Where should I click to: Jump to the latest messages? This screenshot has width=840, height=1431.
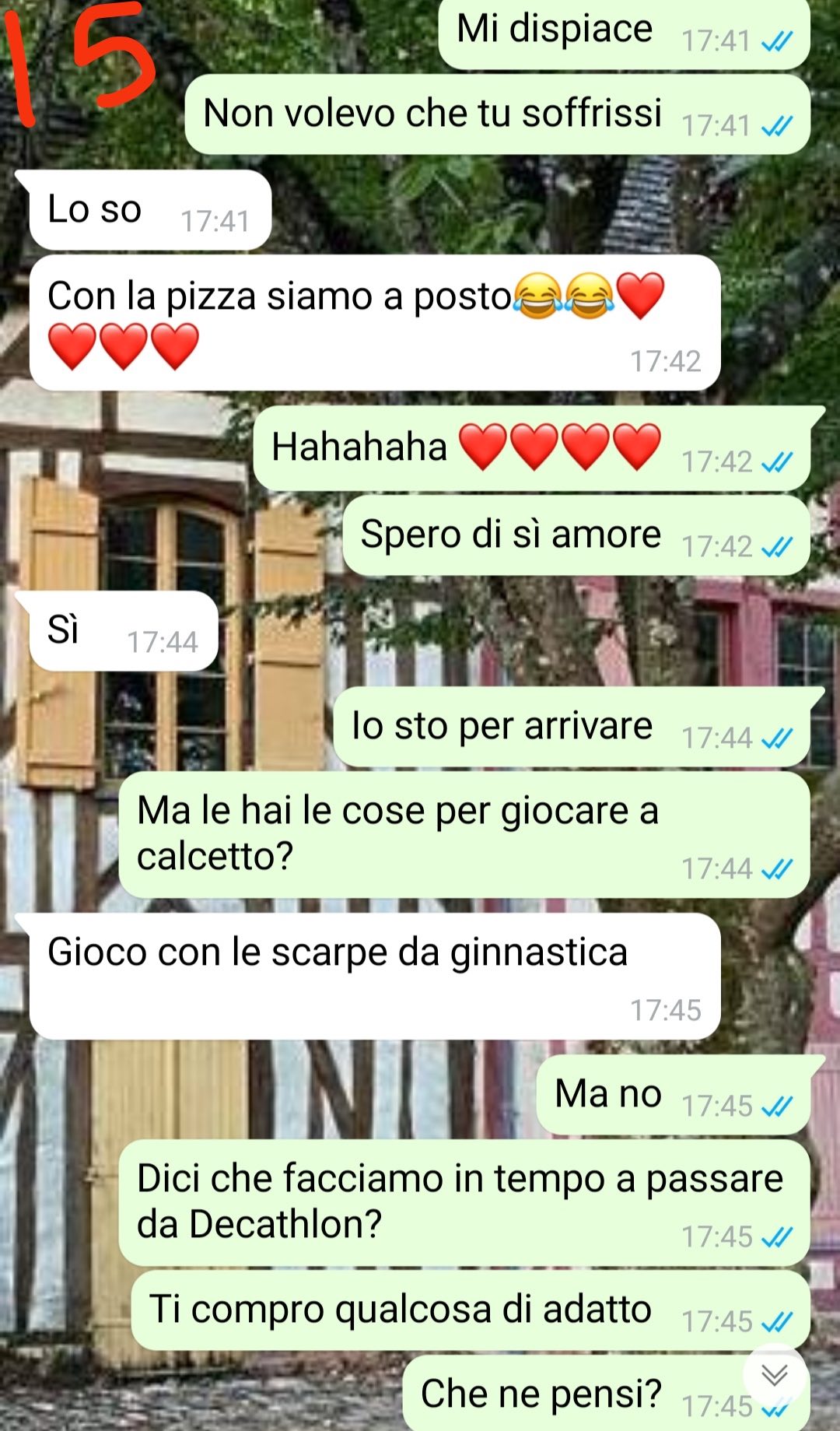tap(774, 1375)
